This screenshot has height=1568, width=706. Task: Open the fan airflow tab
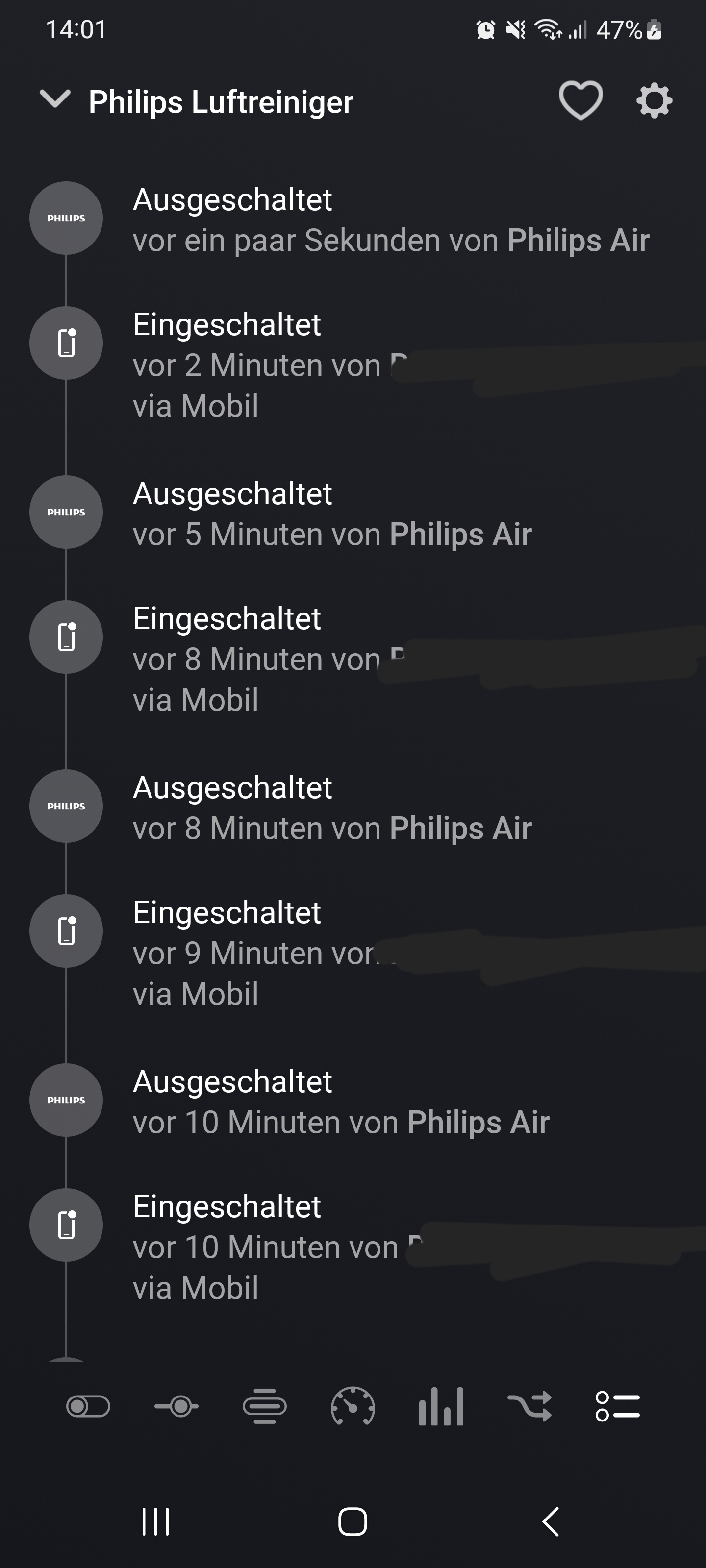coord(264,1407)
